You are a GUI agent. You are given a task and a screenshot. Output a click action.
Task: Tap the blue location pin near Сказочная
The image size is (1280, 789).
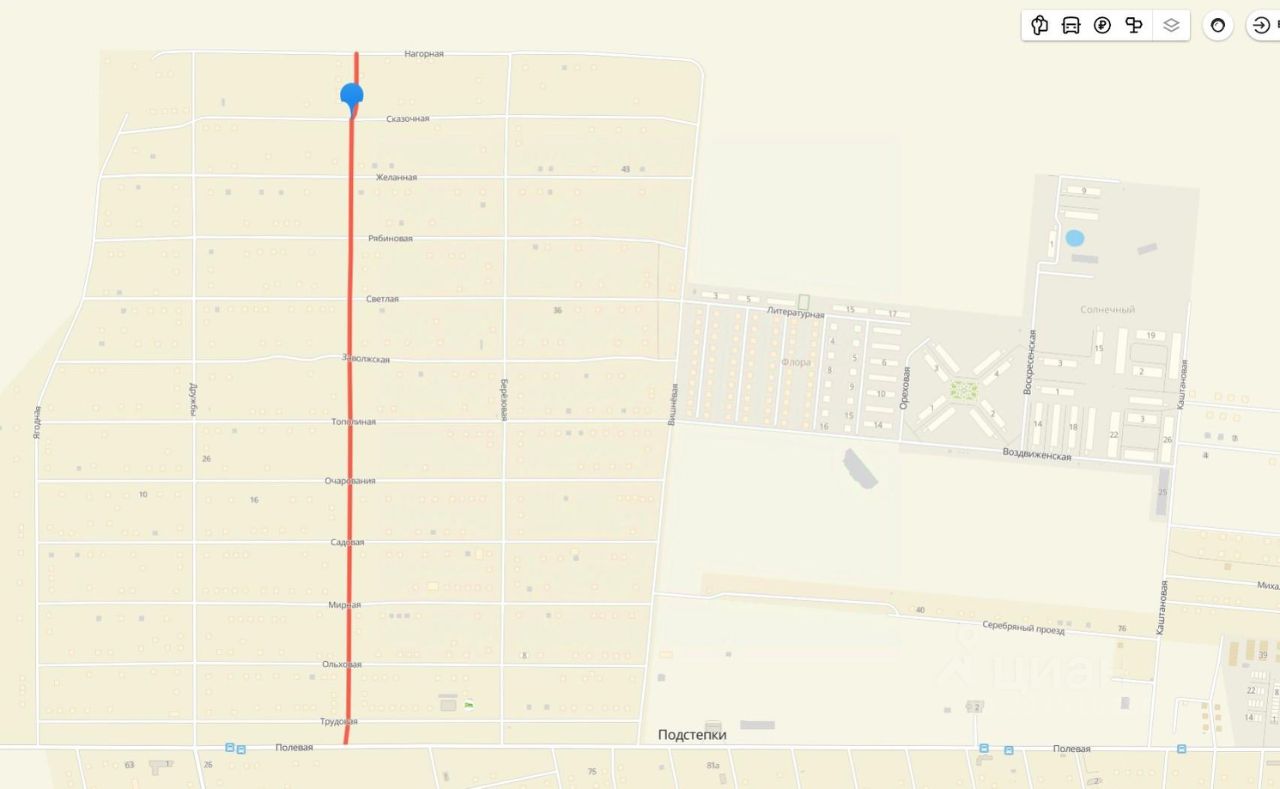point(352,95)
